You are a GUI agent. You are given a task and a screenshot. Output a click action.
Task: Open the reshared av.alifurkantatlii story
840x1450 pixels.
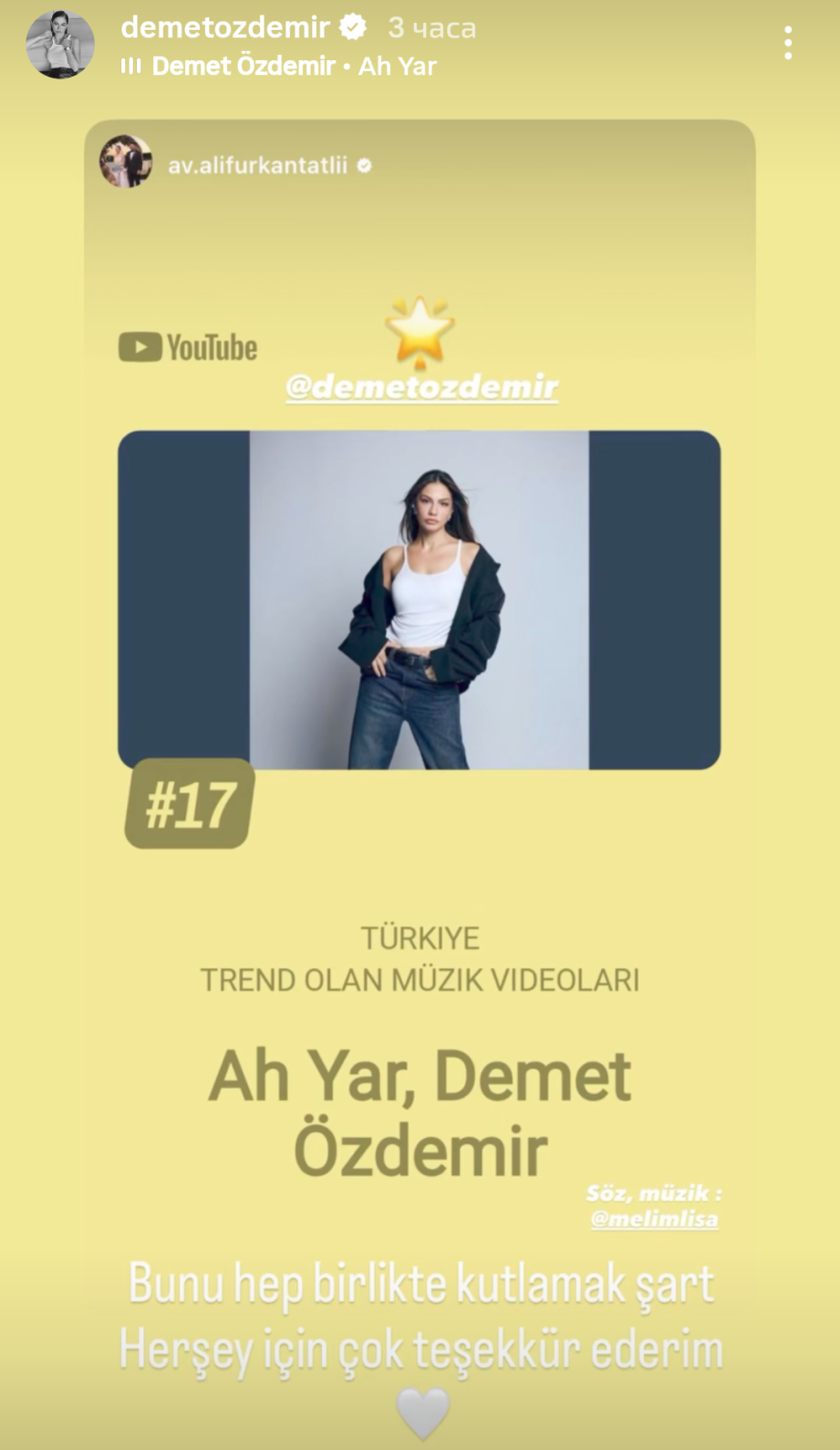[257, 165]
